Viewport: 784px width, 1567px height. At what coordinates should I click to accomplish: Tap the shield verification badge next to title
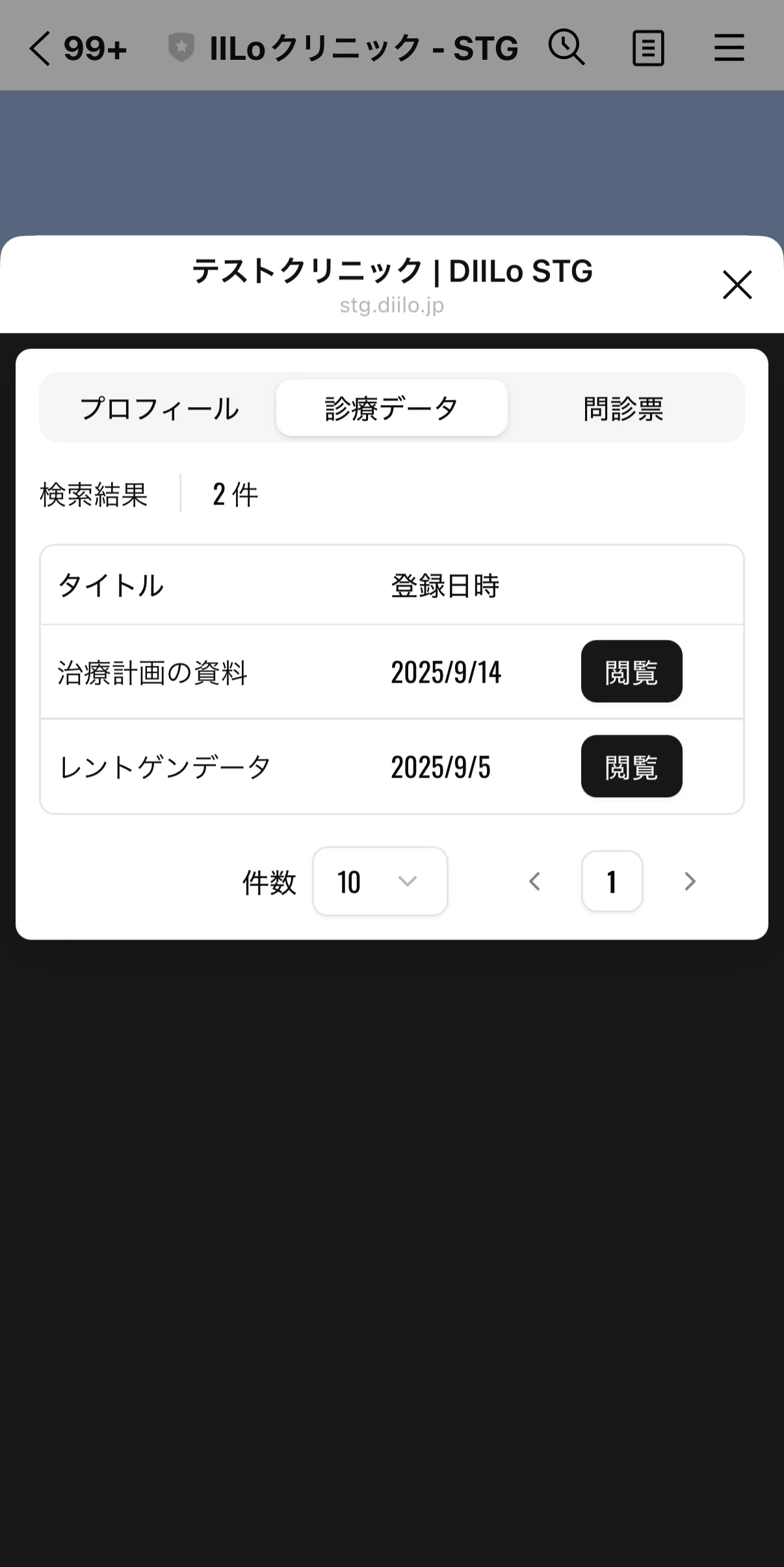[x=181, y=46]
